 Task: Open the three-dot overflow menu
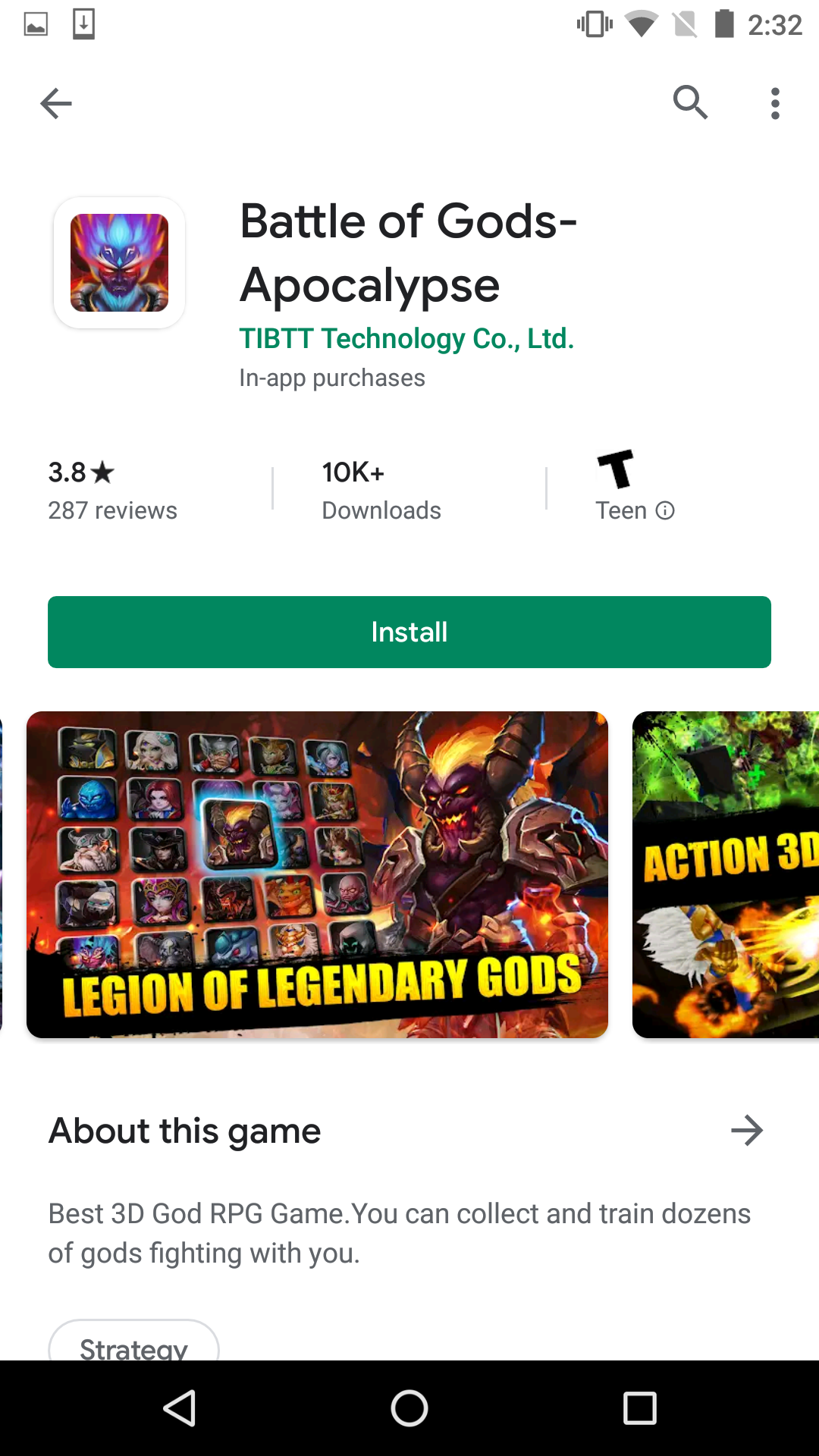774,103
